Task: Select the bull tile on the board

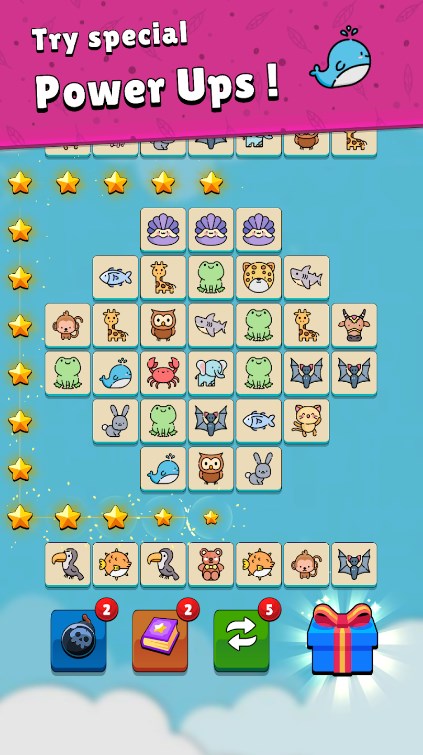Action: [354, 325]
